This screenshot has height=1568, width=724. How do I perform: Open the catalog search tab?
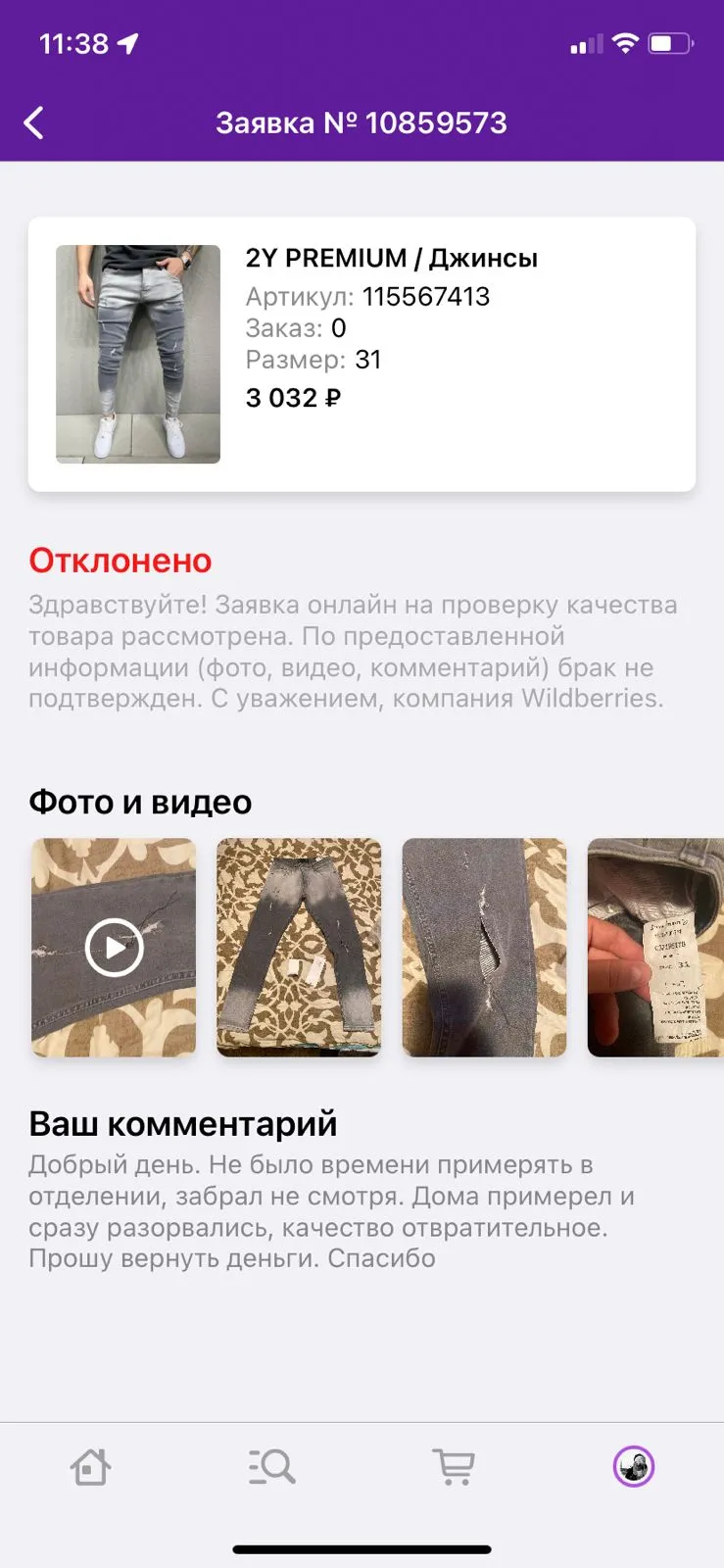[x=271, y=1467]
